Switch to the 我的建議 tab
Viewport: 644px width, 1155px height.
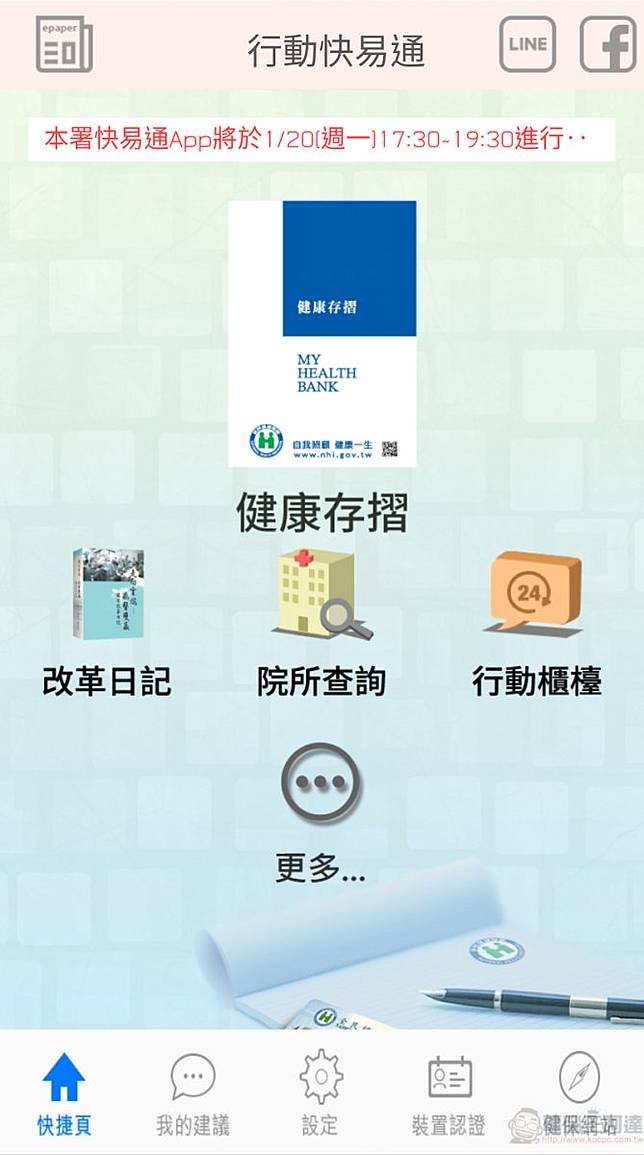(x=192, y=1094)
